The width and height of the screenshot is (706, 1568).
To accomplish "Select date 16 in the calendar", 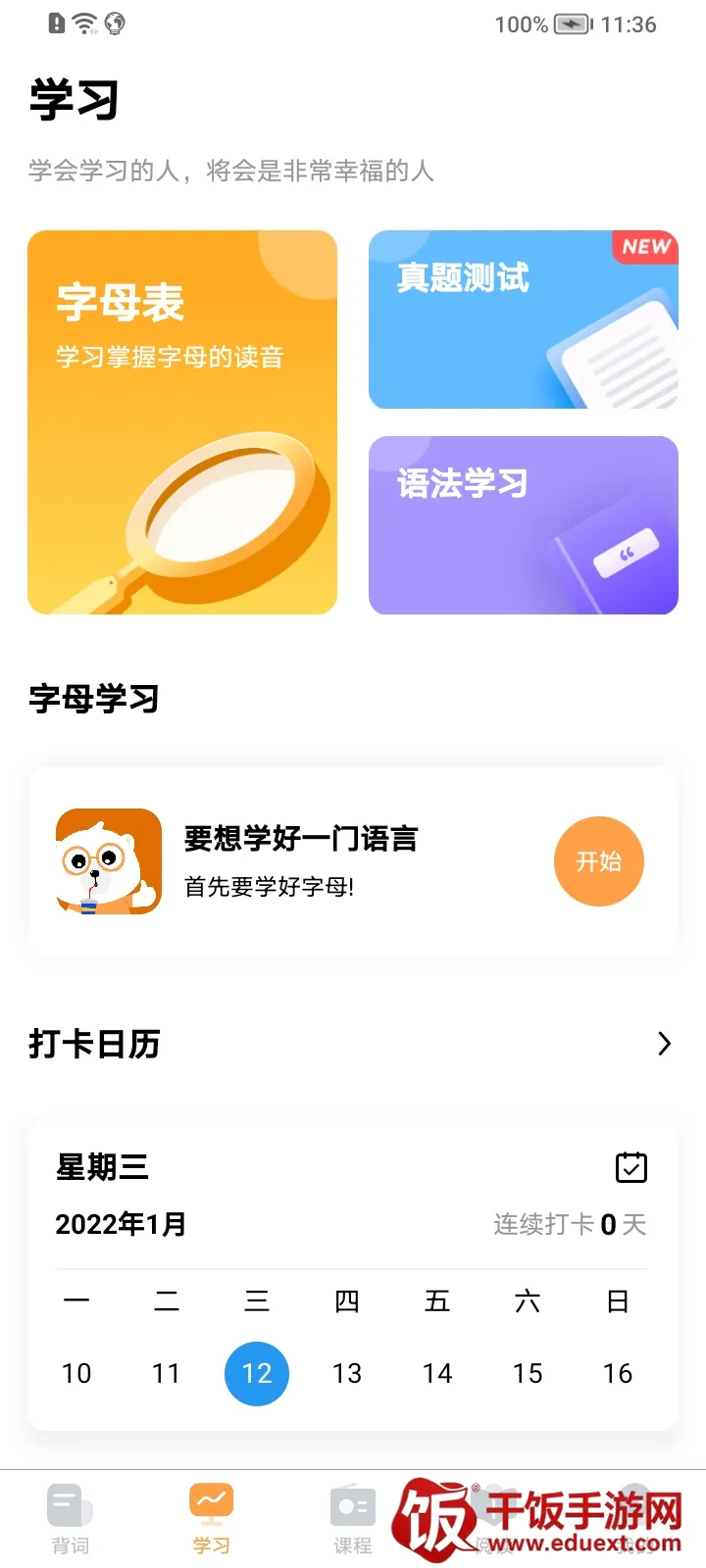I will click(x=618, y=1374).
